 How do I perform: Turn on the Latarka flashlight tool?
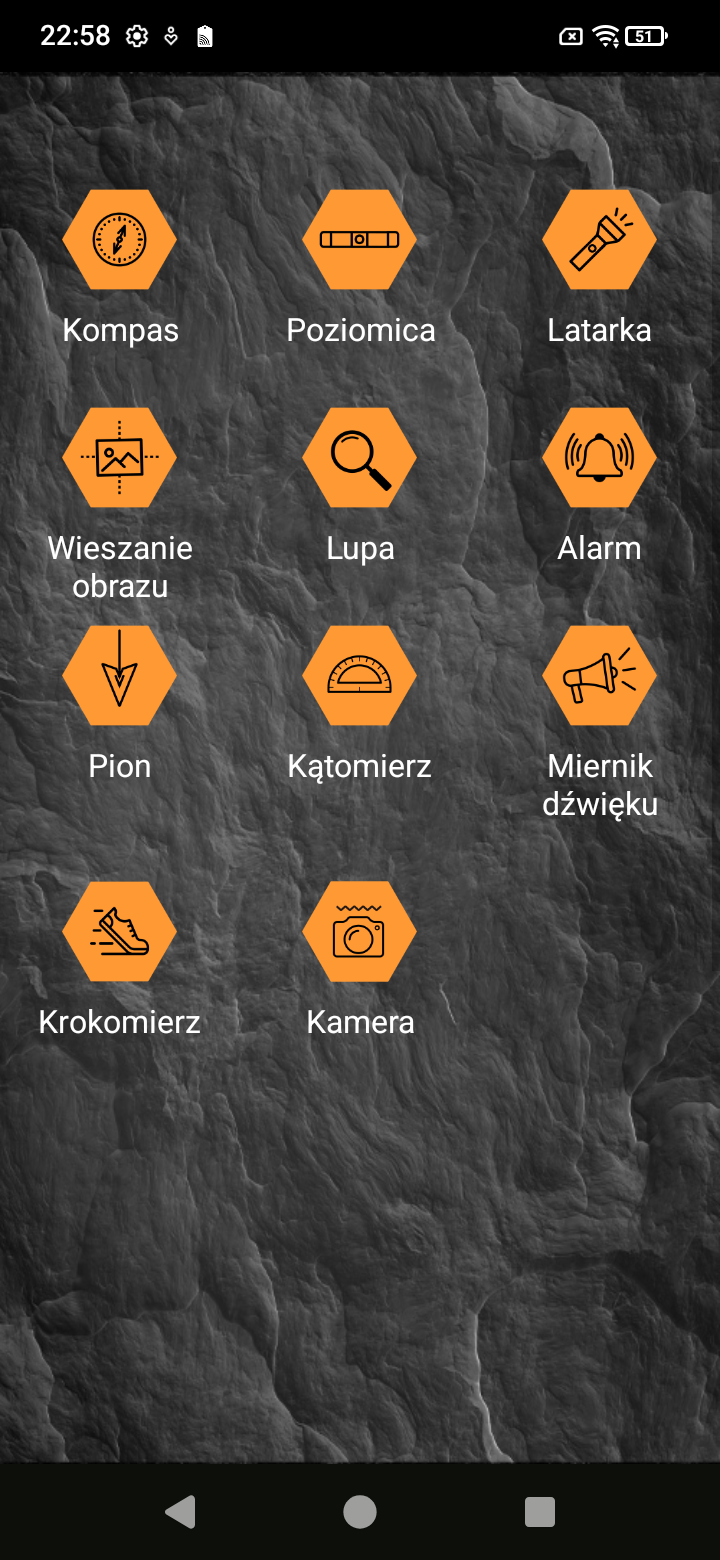click(599, 240)
